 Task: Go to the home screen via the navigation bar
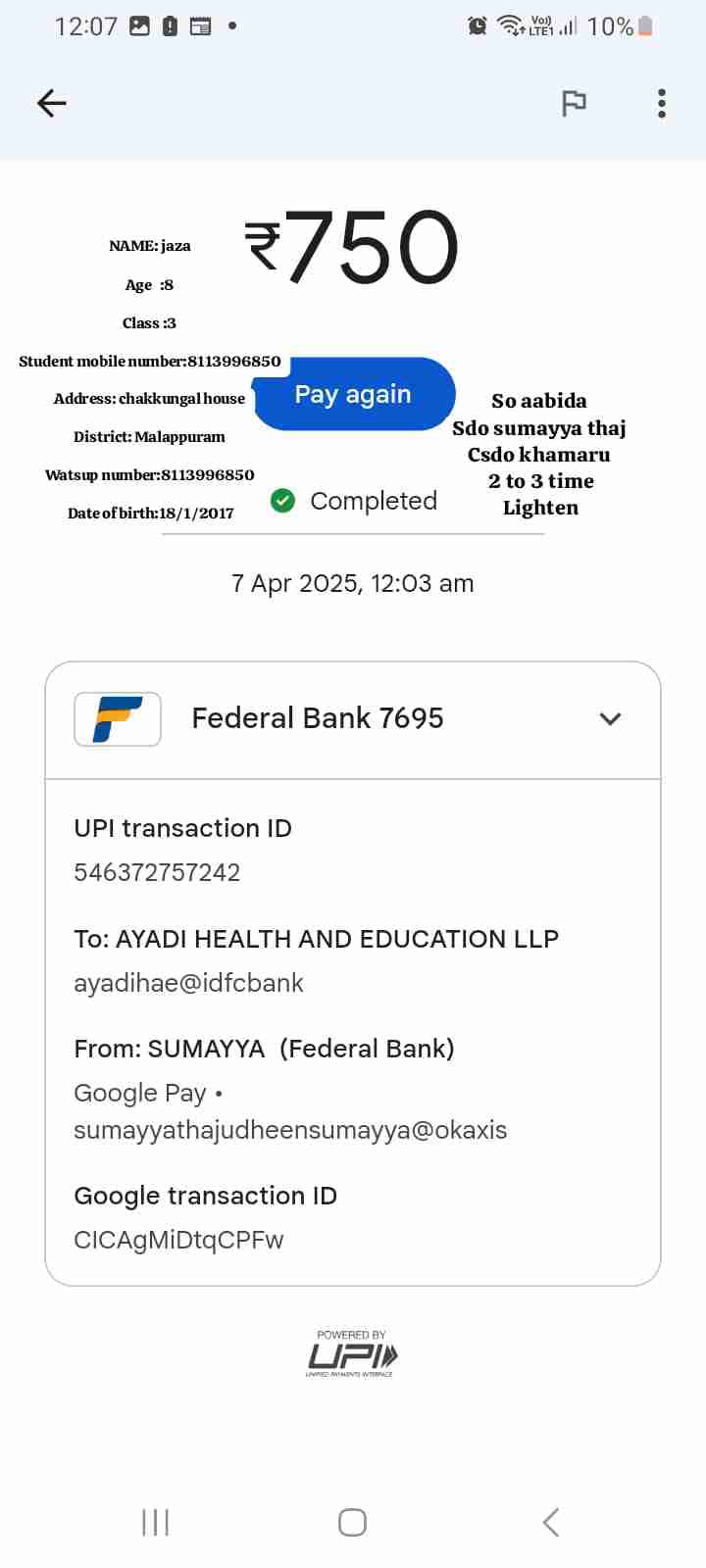352,1522
